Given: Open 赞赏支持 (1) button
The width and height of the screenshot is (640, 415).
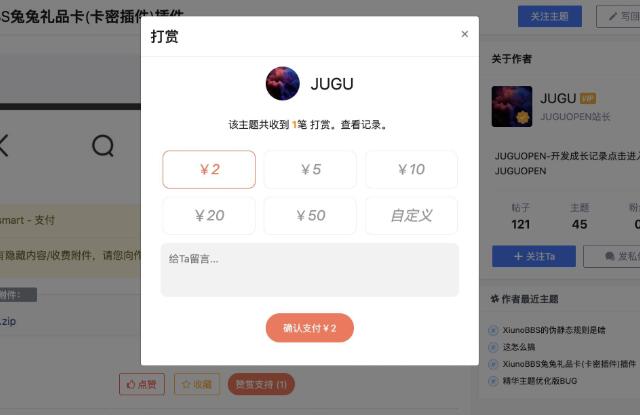Looking at the screenshot, I should [261, 384].
